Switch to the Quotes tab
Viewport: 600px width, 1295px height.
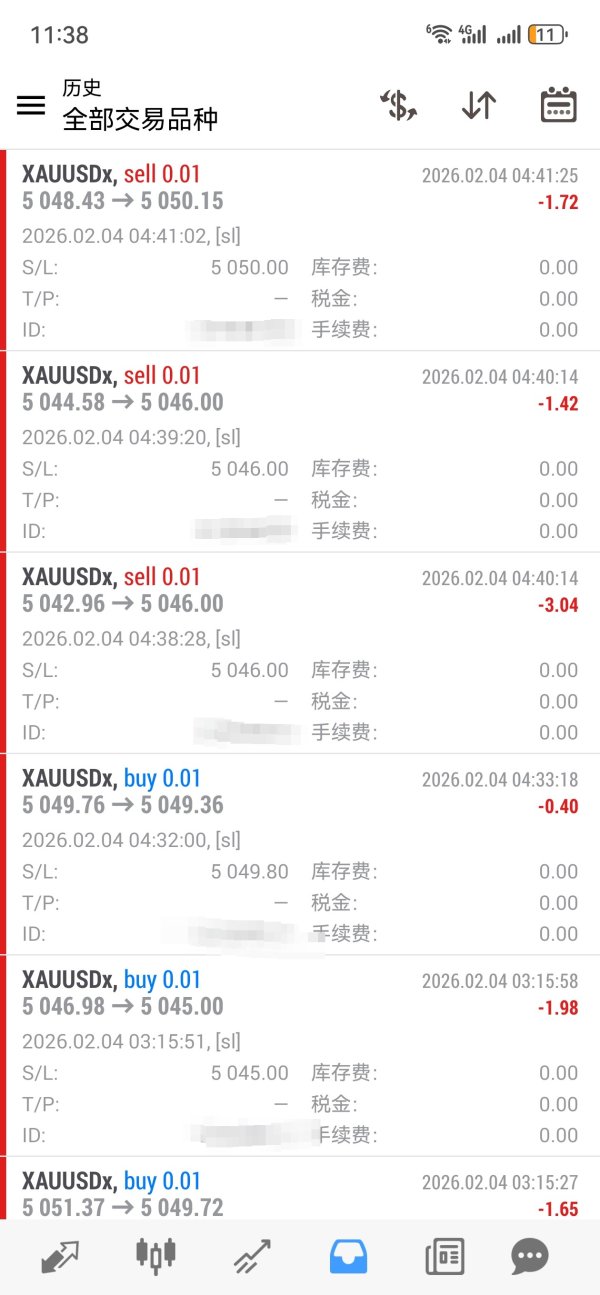coord(59,1256)
